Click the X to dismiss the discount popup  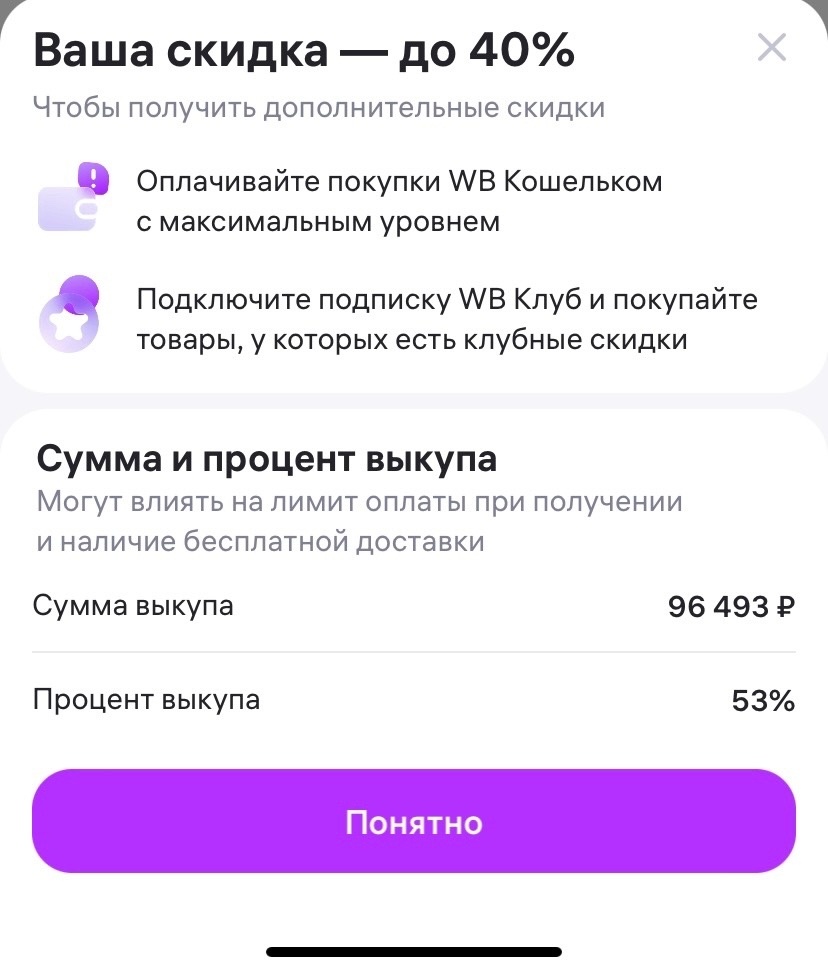(771, 47)
